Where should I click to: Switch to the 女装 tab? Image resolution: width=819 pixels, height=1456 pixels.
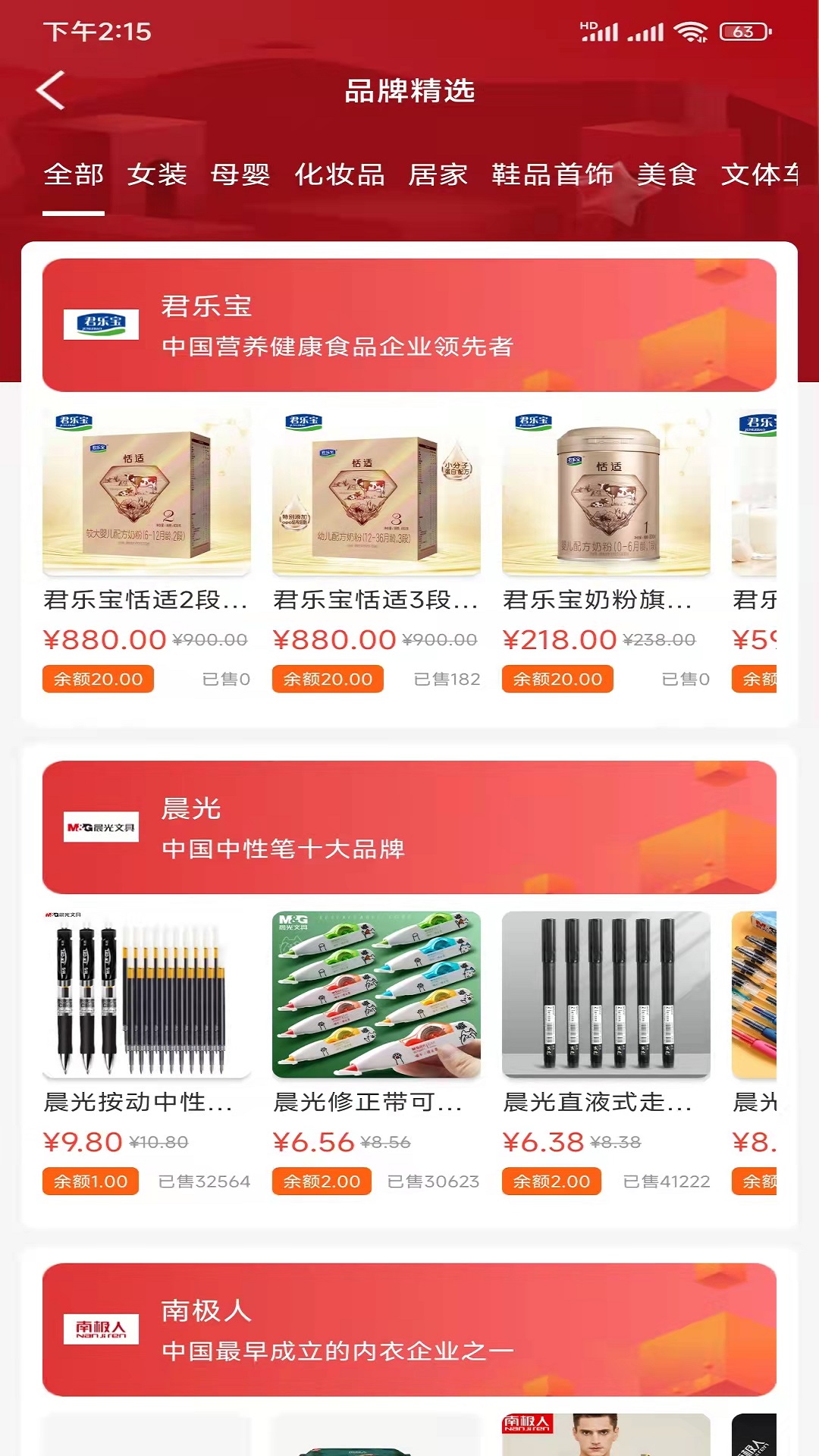pos(157,175)
